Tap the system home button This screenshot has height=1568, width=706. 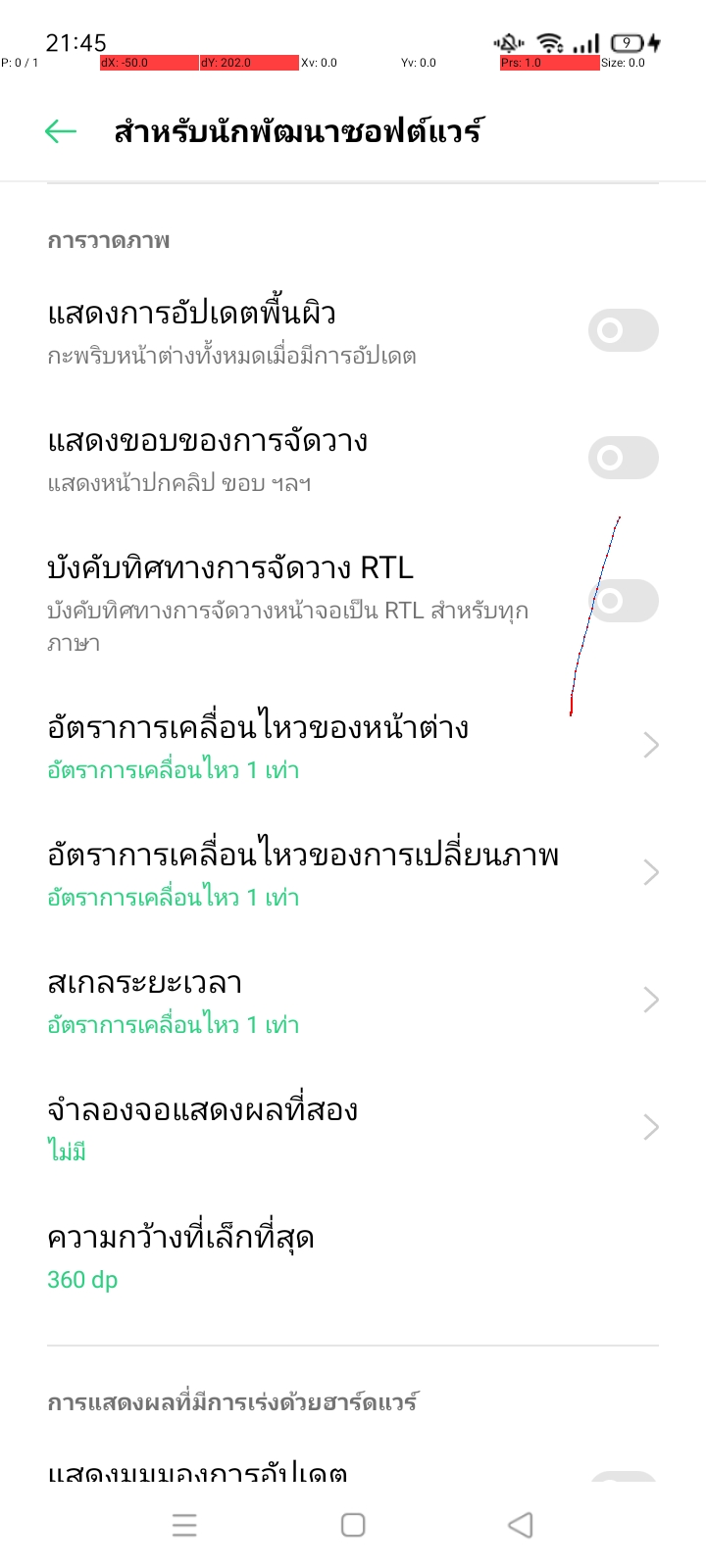353,1525
